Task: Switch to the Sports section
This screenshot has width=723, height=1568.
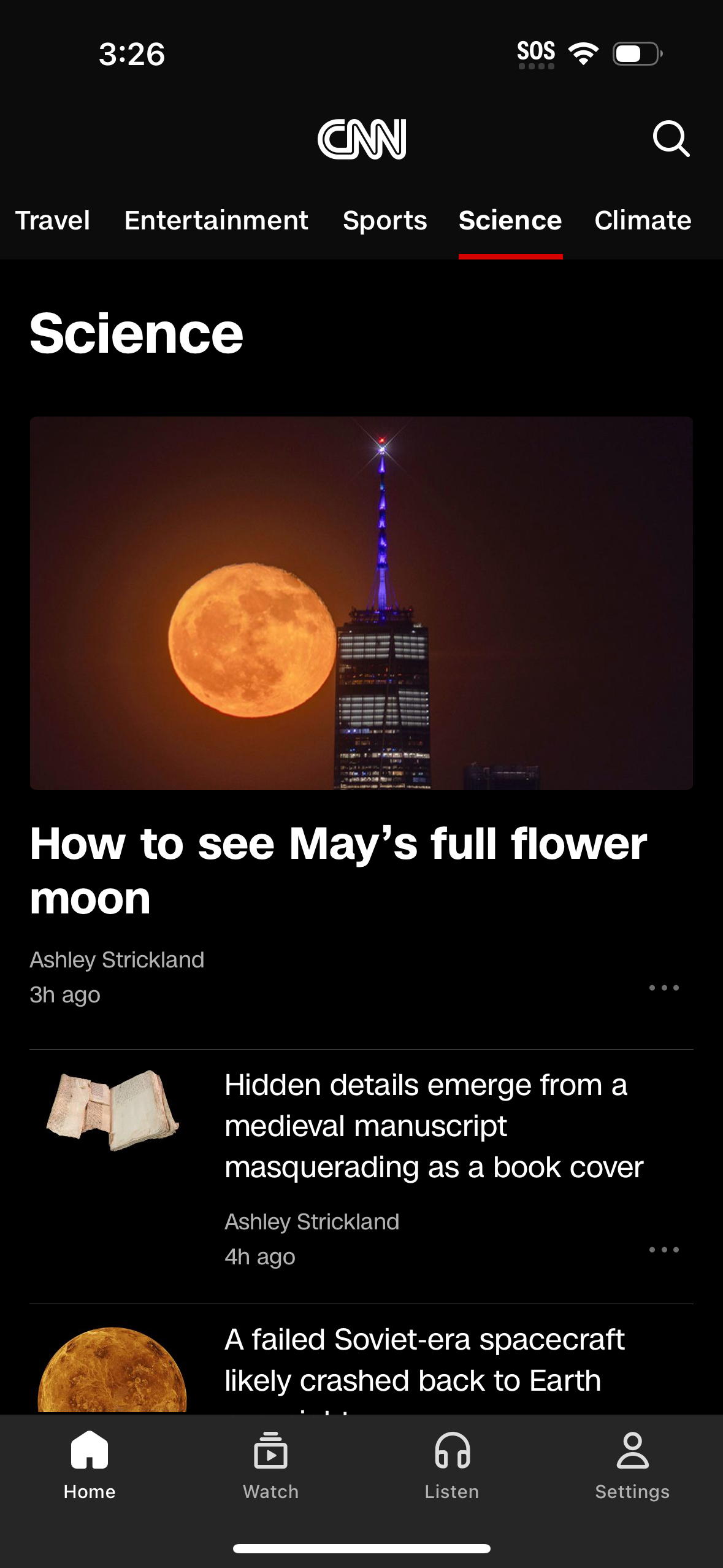Action: [384, 221]
